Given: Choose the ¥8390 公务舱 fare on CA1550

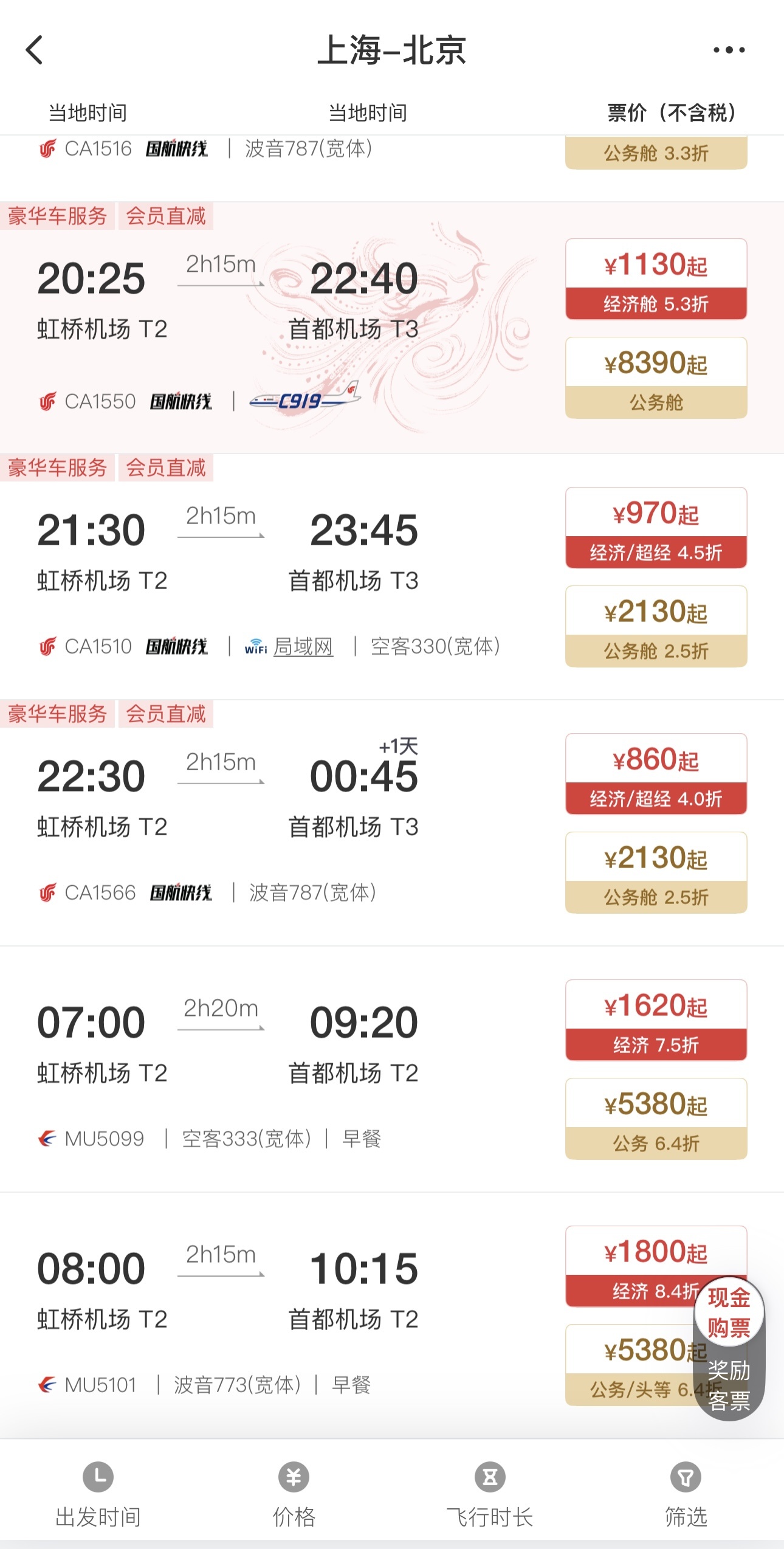Looking at the screenshot, I should click(656, 378).
